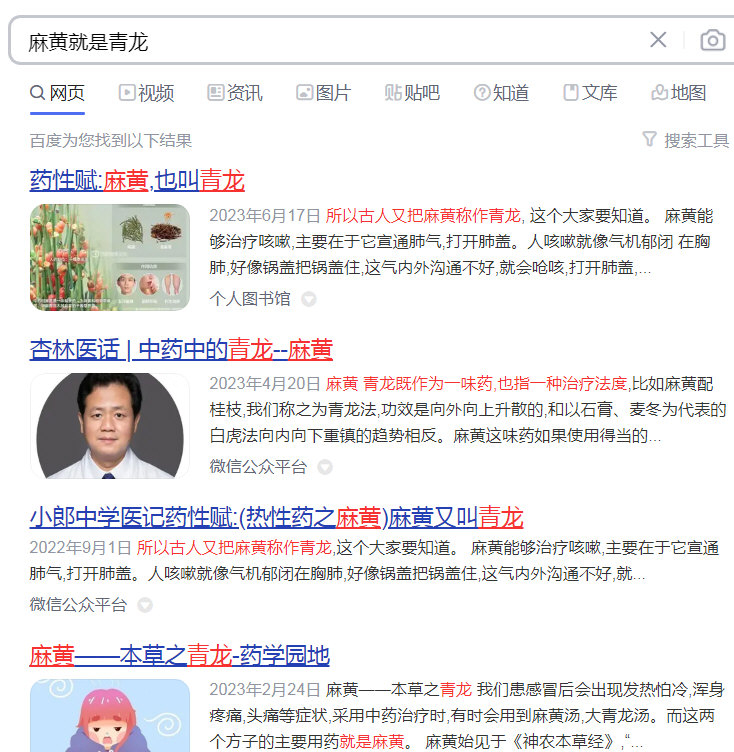Expand the dropdown next to 个人图书馆
Image resolution: width=734 pixels, height=752 pixels.
point(309,299)
